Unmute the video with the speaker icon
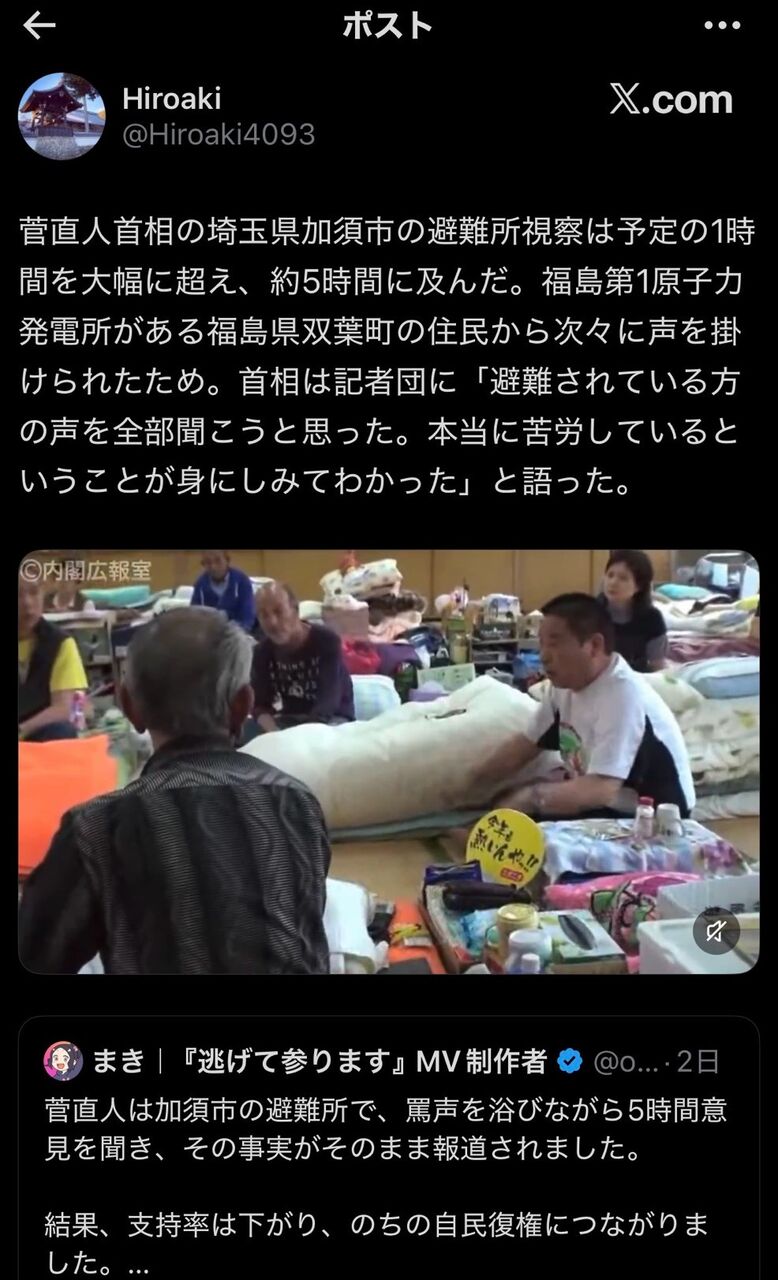Screen dimensions: 778x1280 [x=716, y=931]
